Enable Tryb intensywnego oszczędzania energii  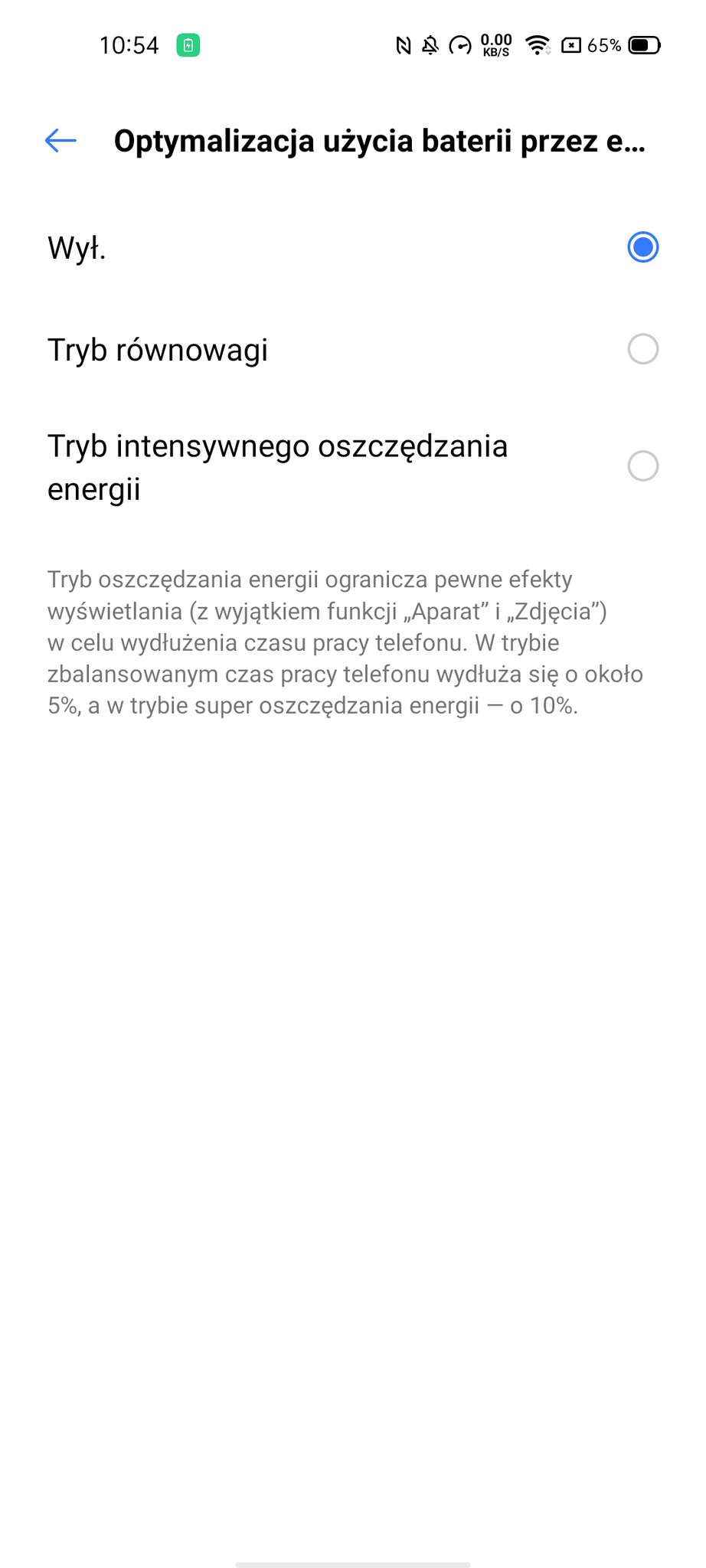click(353, 466)
